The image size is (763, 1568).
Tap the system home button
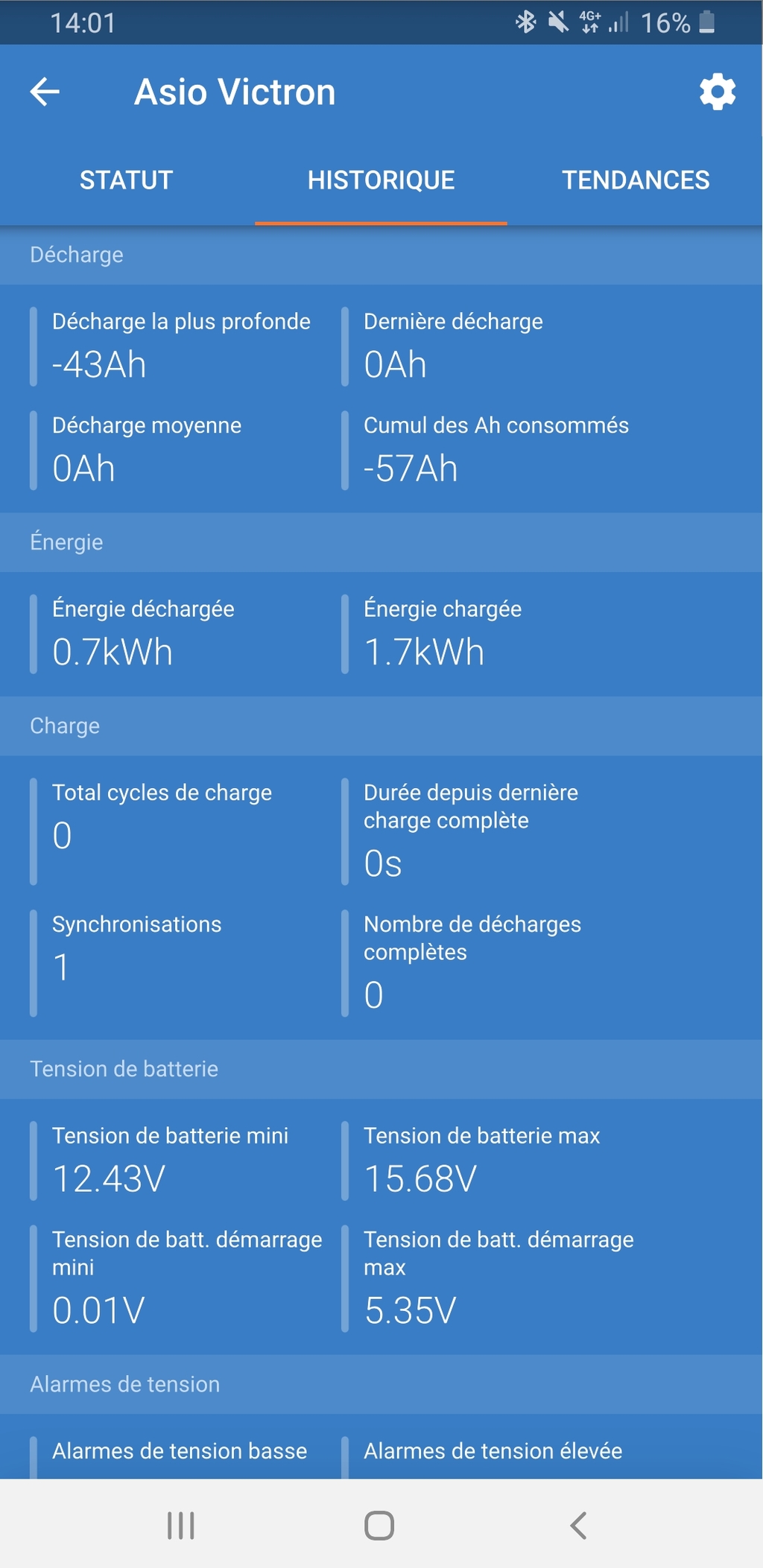tap(379, 1525)
